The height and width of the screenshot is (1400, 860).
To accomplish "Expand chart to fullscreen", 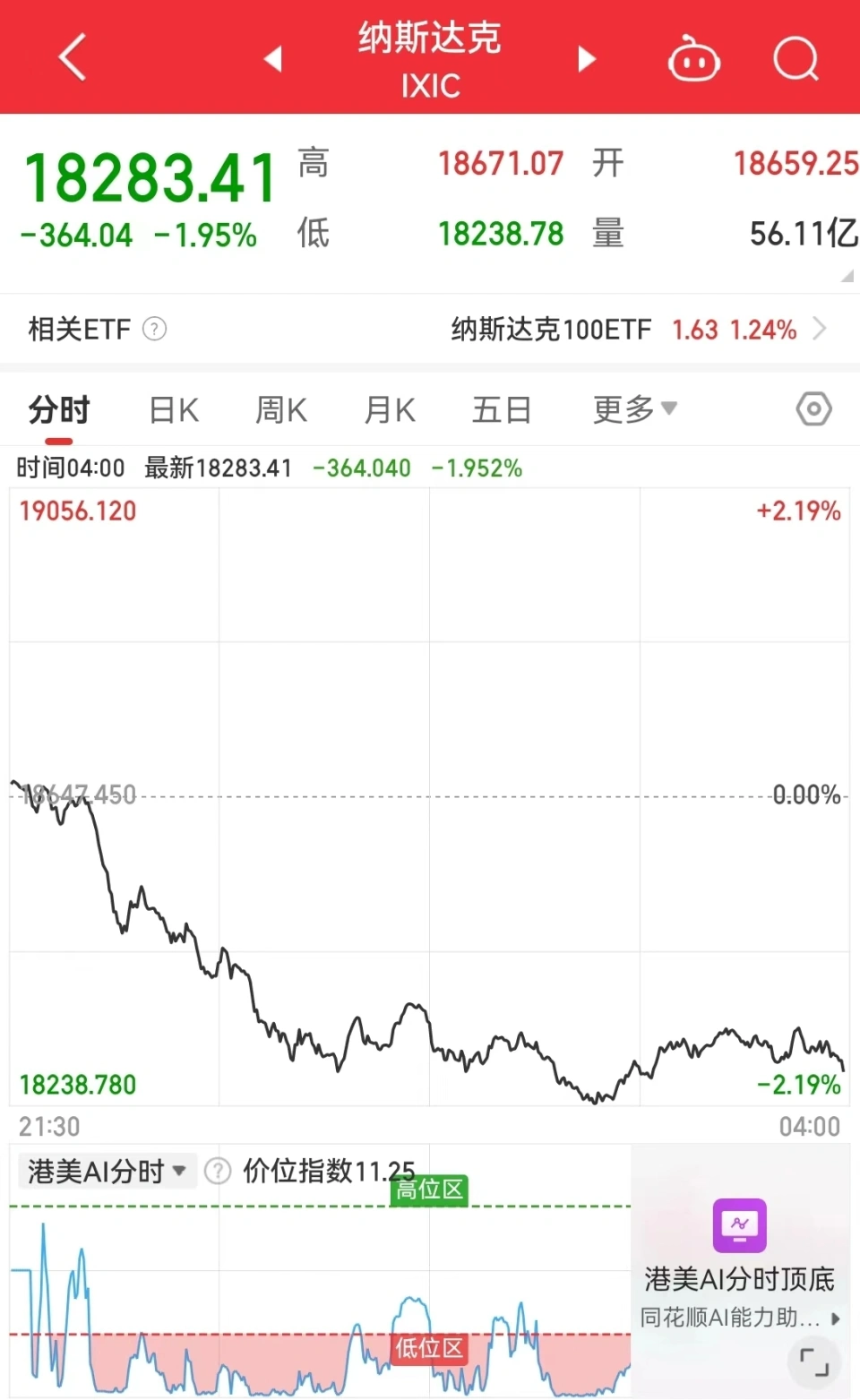I will coord(813,1361).
